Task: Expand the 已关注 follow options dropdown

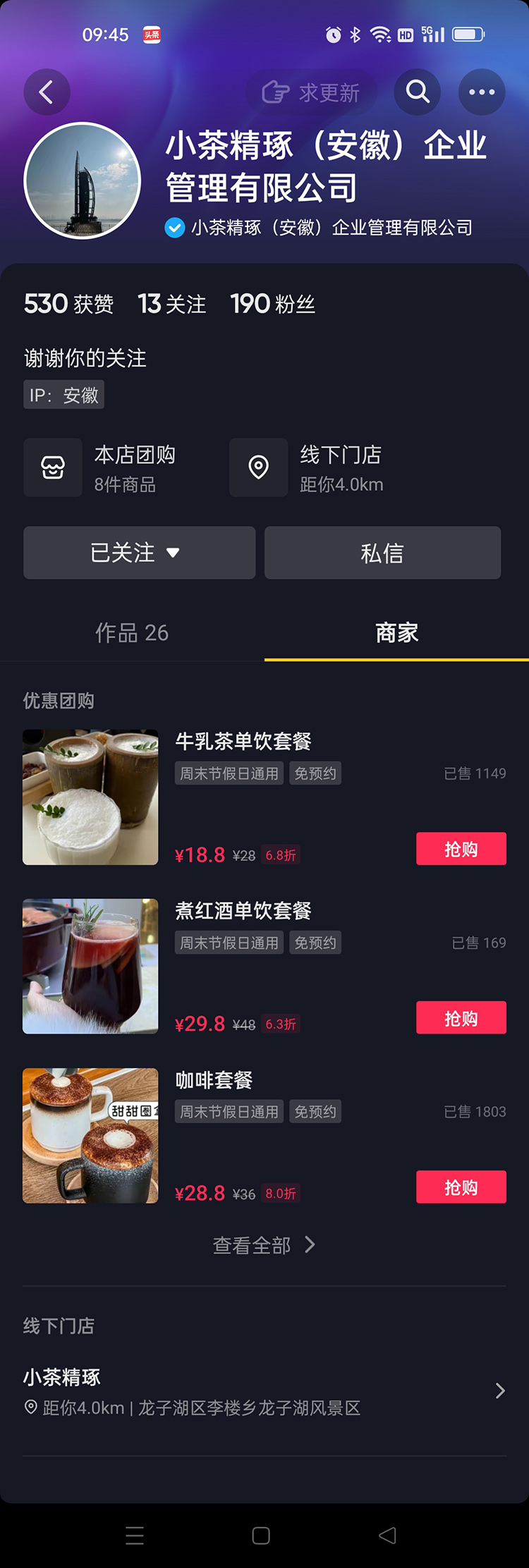Action: pos(139,553)
